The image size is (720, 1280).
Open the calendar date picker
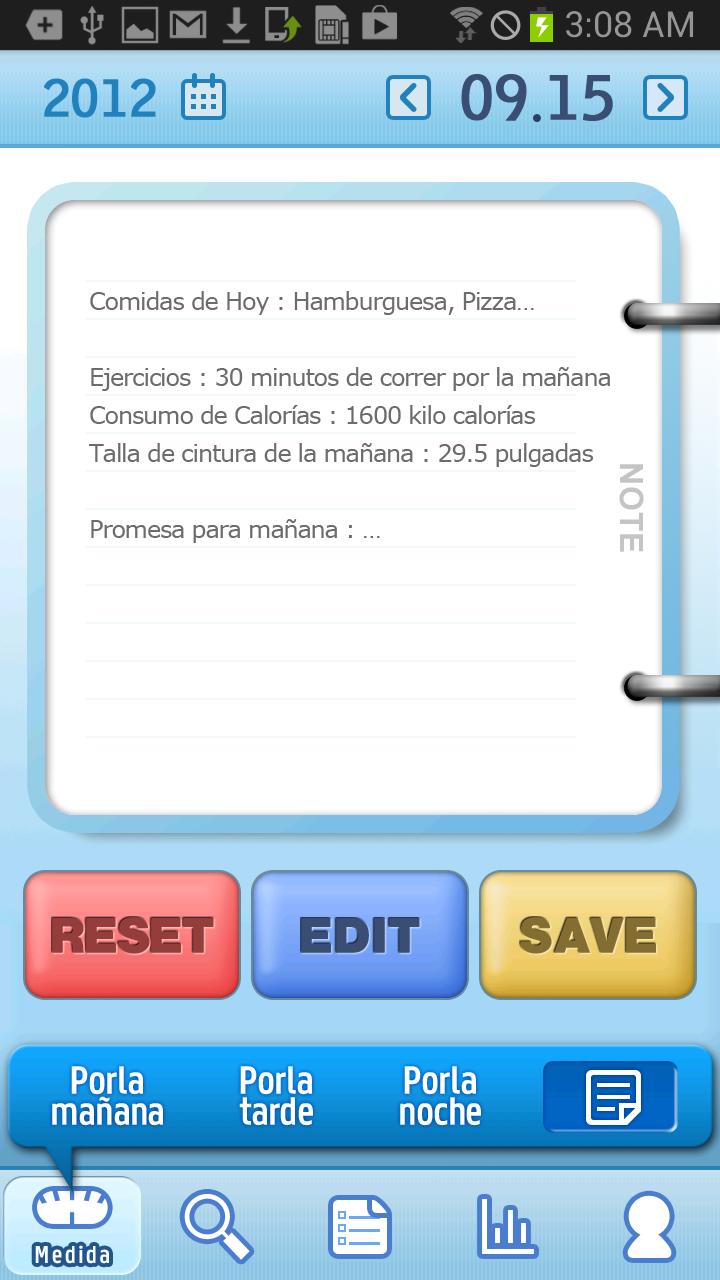pos(204,98)
